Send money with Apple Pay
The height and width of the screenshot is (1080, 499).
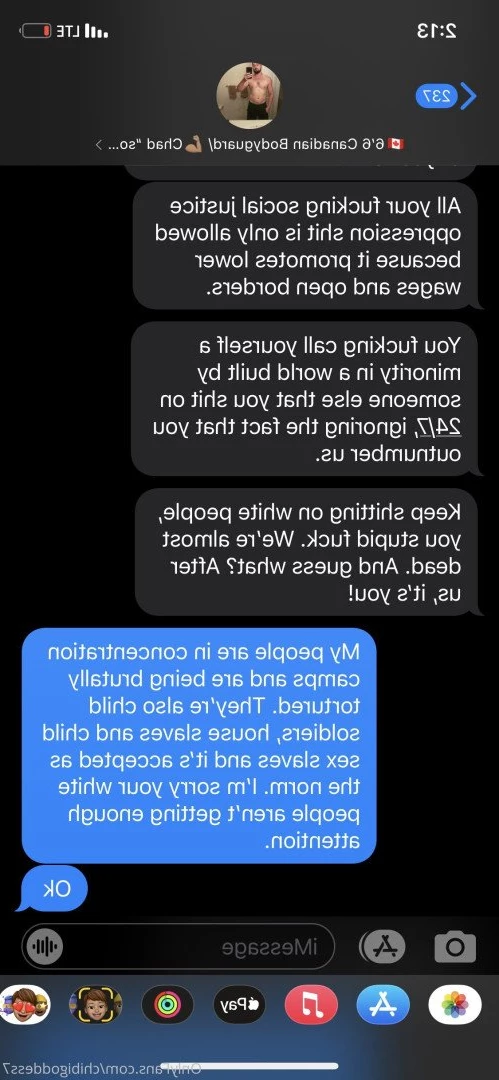coord(239,1004)
